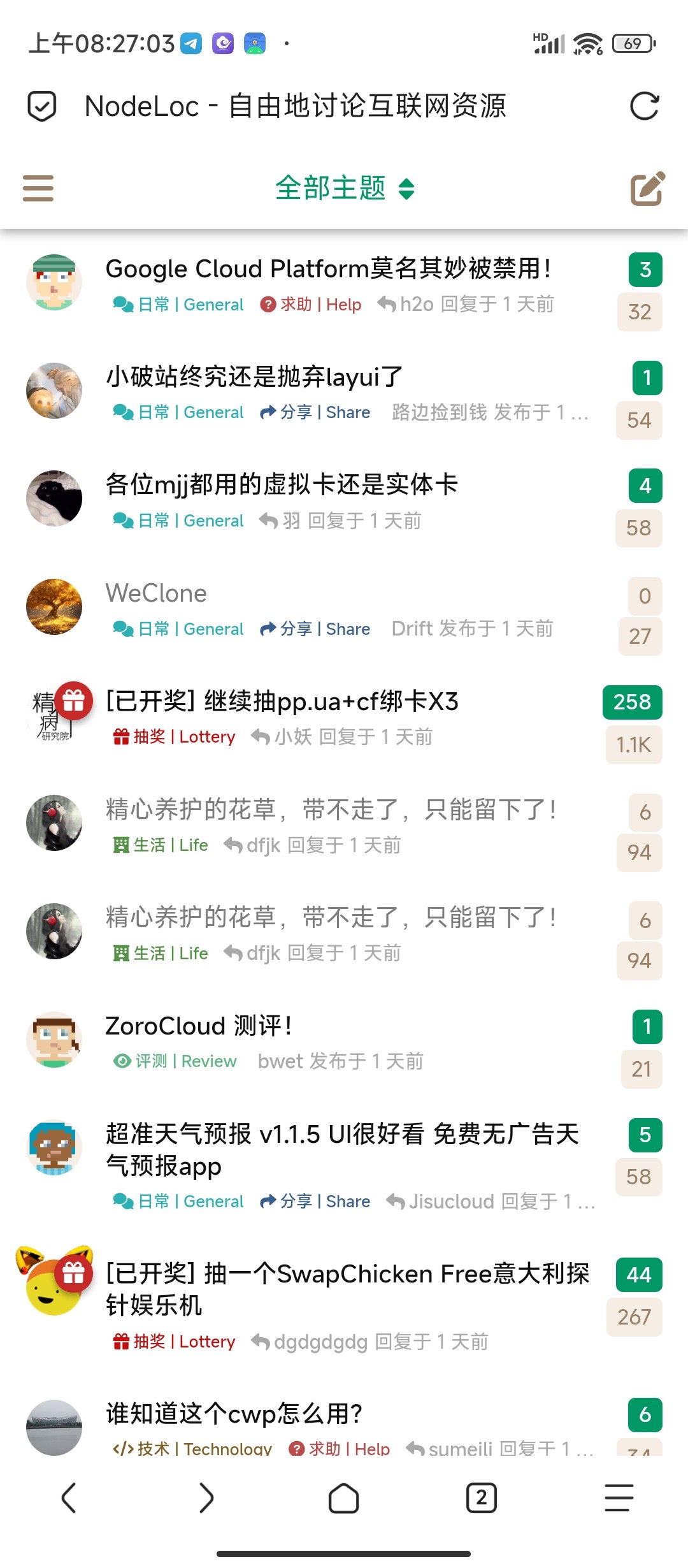Open the WeClone discussion
Viewport: 688px width, 1568px height.
[156, 593]
